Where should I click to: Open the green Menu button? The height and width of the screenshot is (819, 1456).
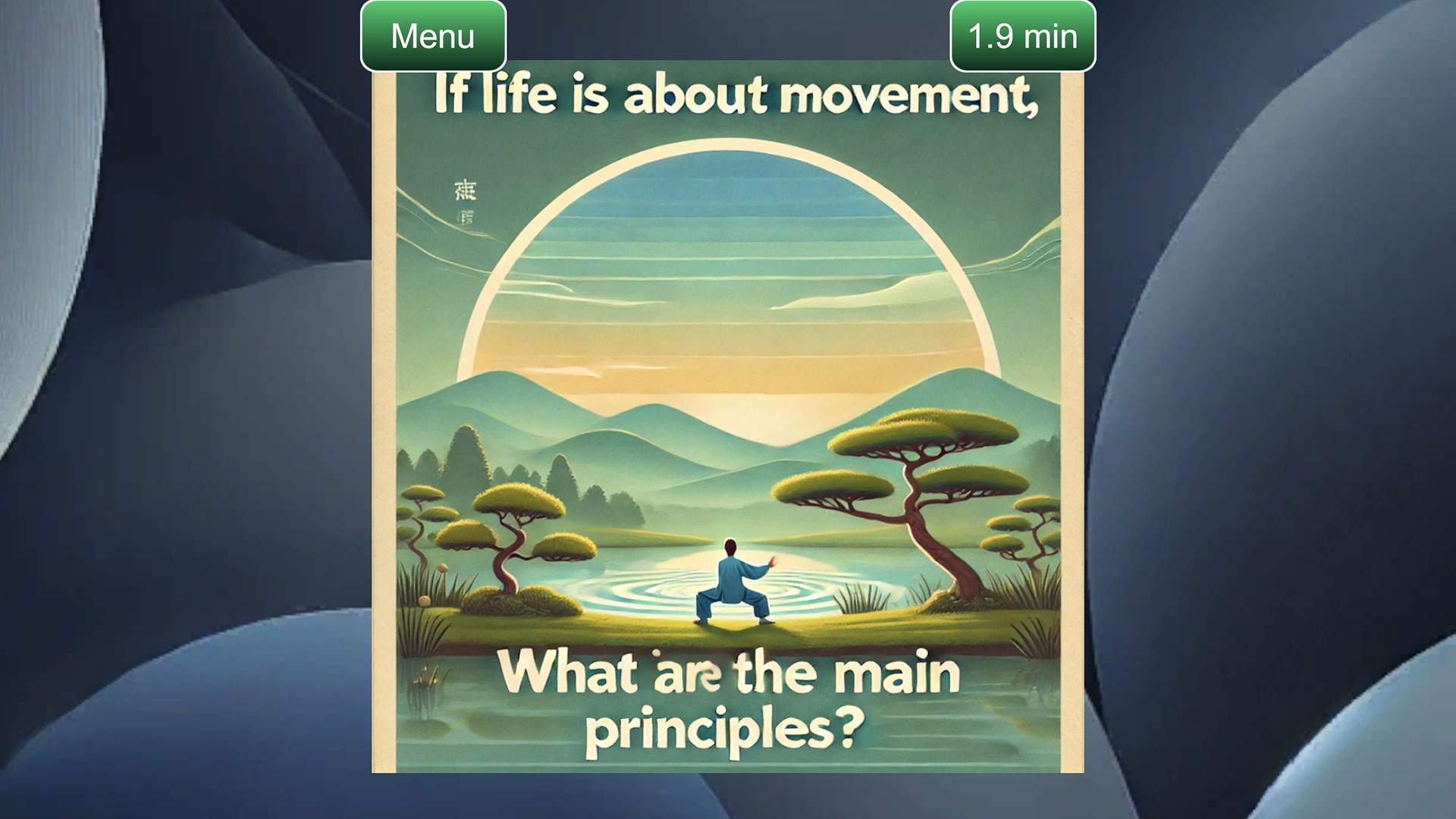coord(433,36)
